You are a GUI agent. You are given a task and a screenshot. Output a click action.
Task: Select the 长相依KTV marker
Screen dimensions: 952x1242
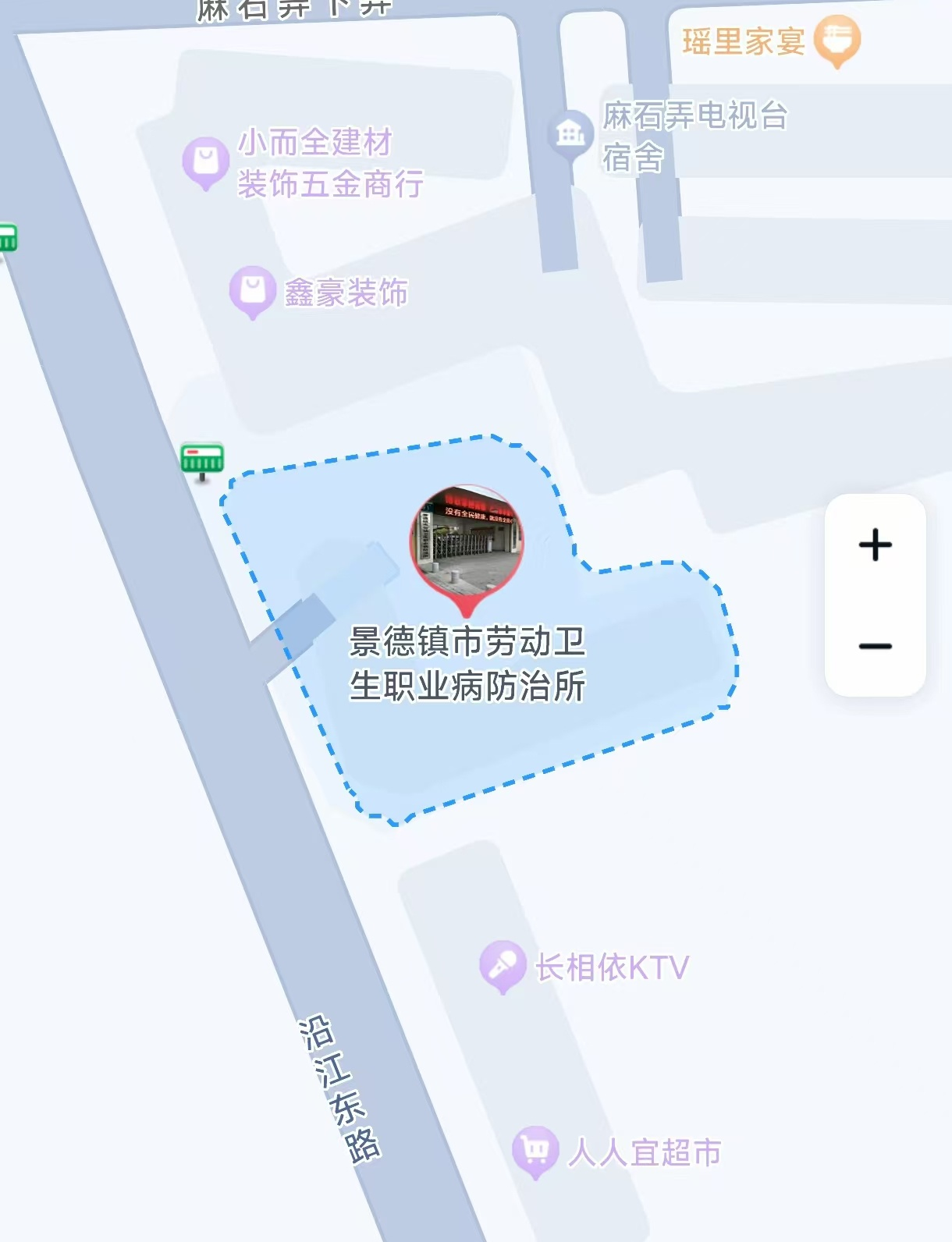[502, 966]
